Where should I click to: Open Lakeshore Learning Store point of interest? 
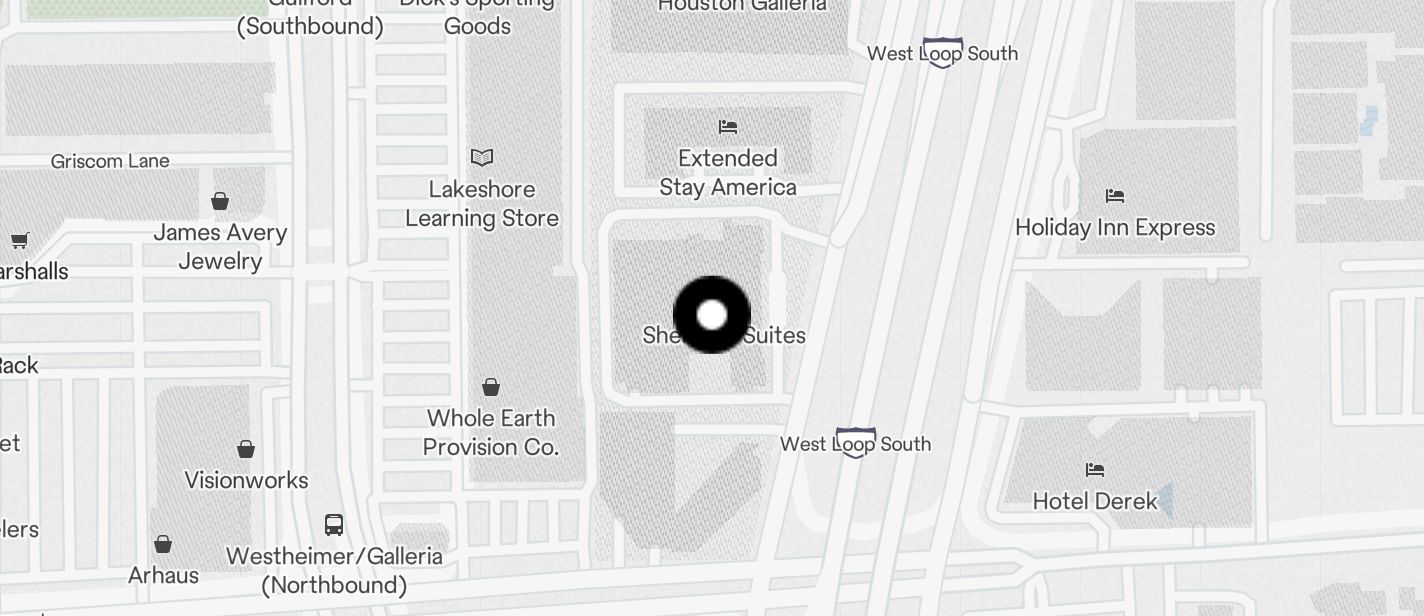[482, 158]
